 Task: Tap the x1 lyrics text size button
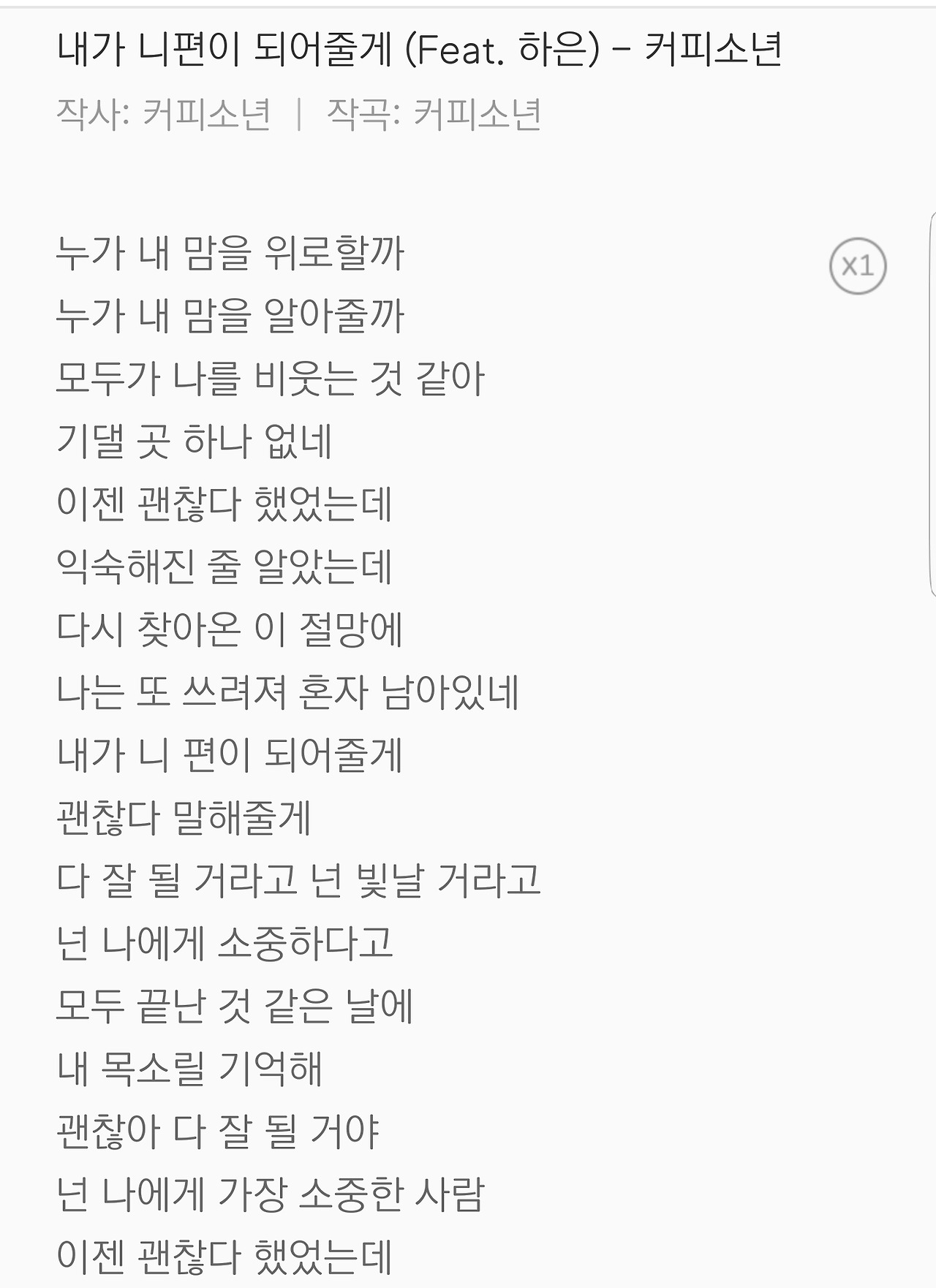click(858, 266)
